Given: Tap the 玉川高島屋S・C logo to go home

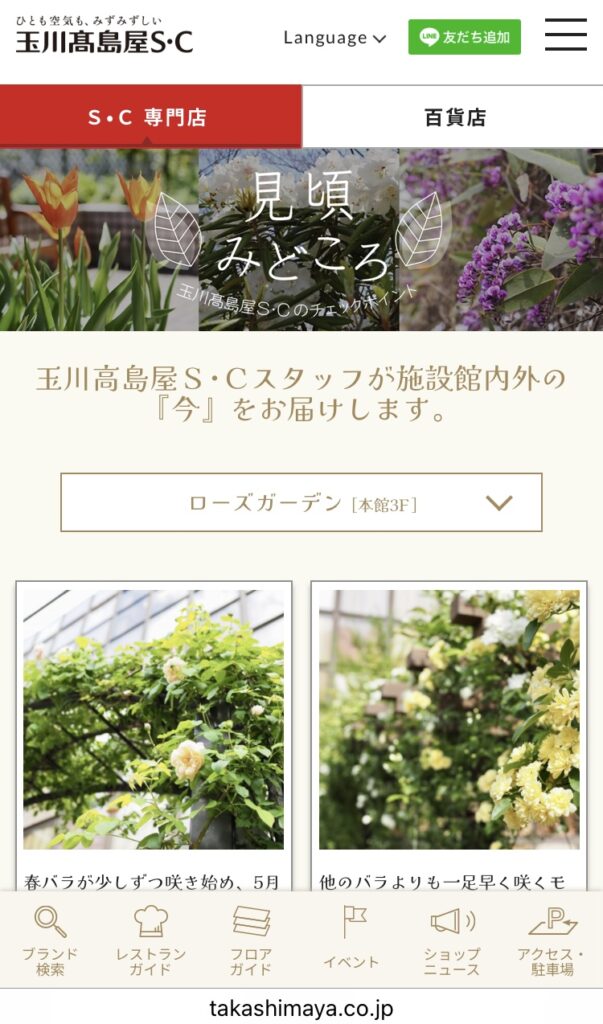Looking at the screenshot, I should 104,36.
